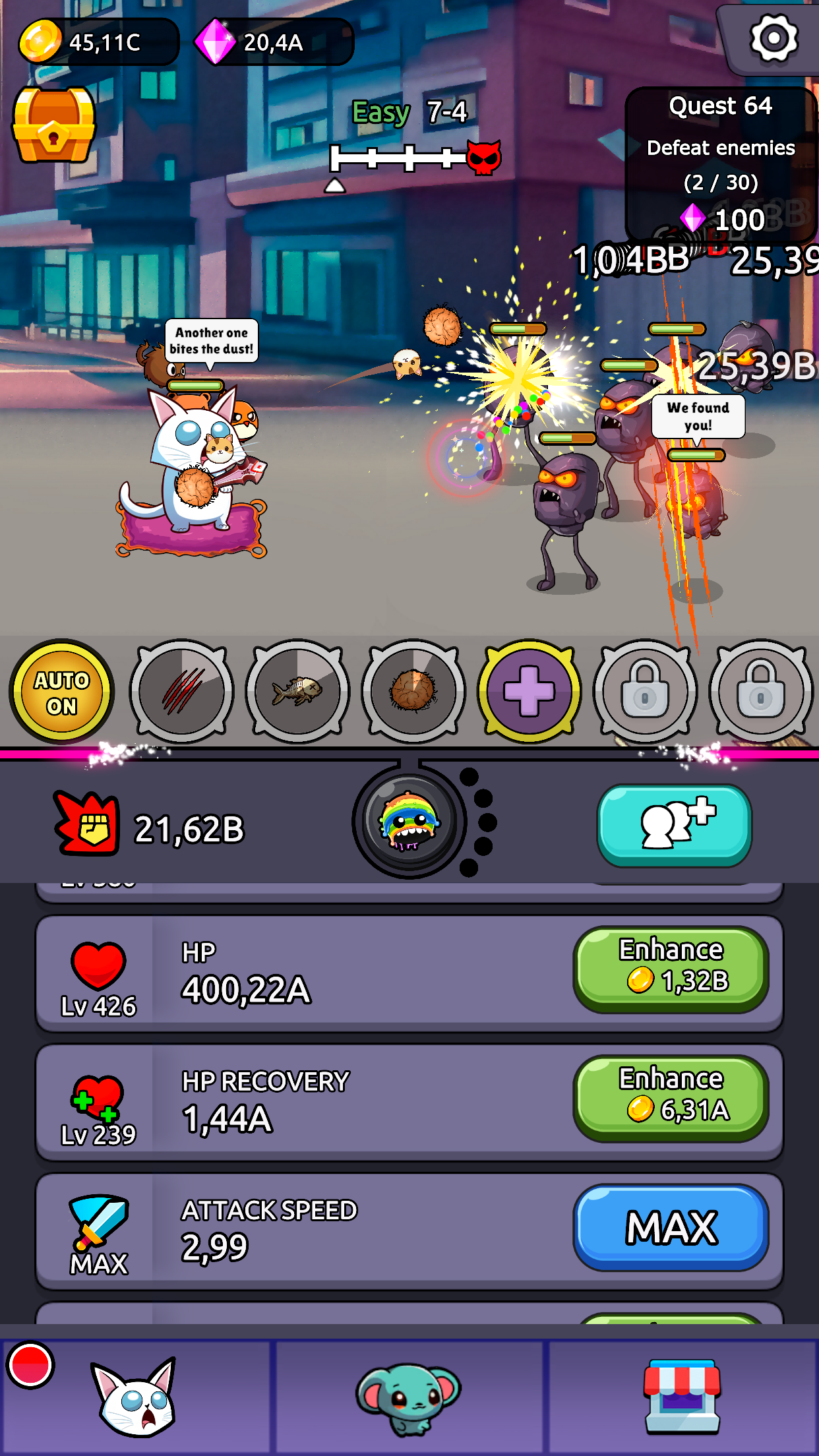Tap the HP heart icon

(x=99, y=969)
